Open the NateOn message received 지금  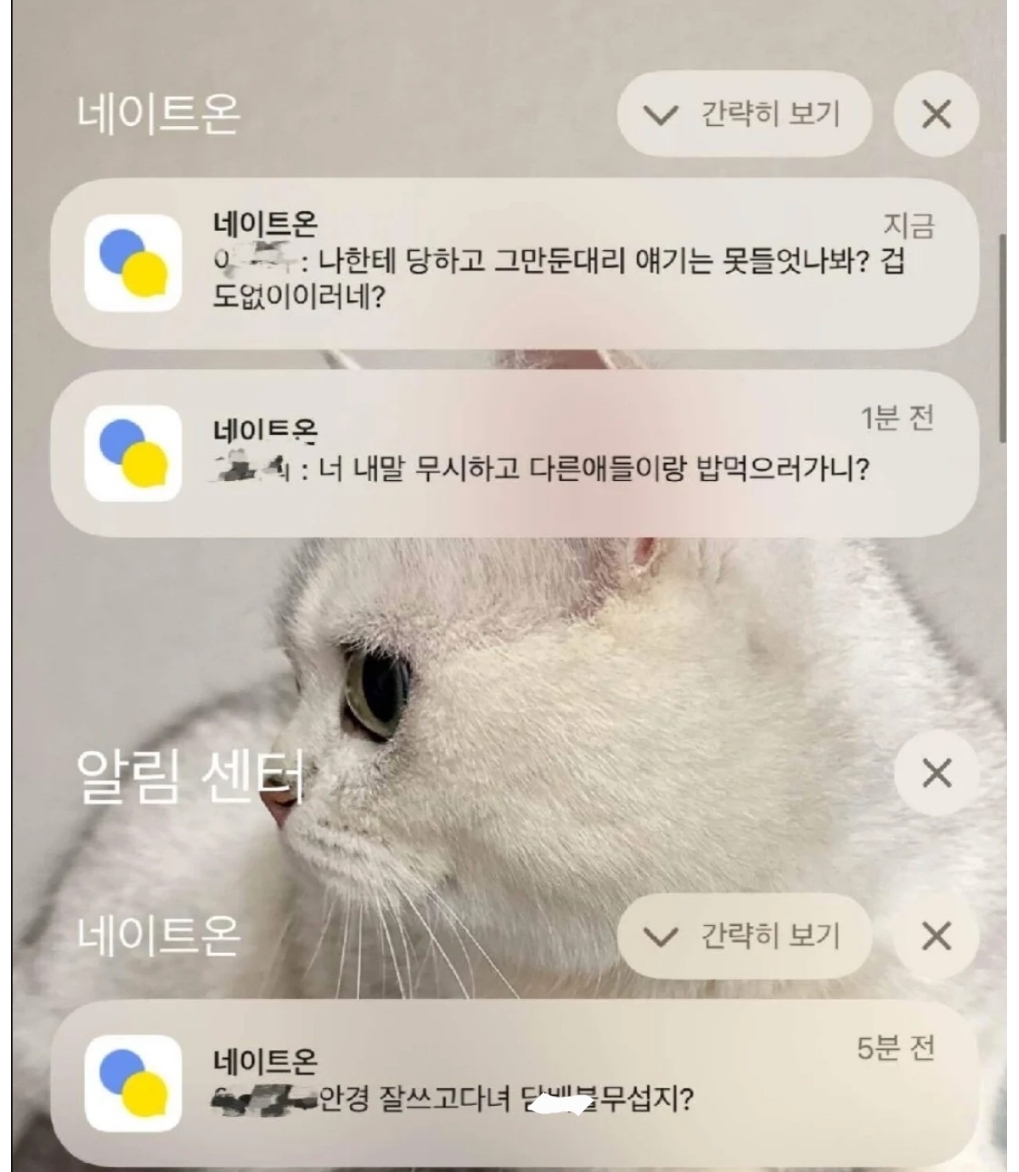click(515, 263)
